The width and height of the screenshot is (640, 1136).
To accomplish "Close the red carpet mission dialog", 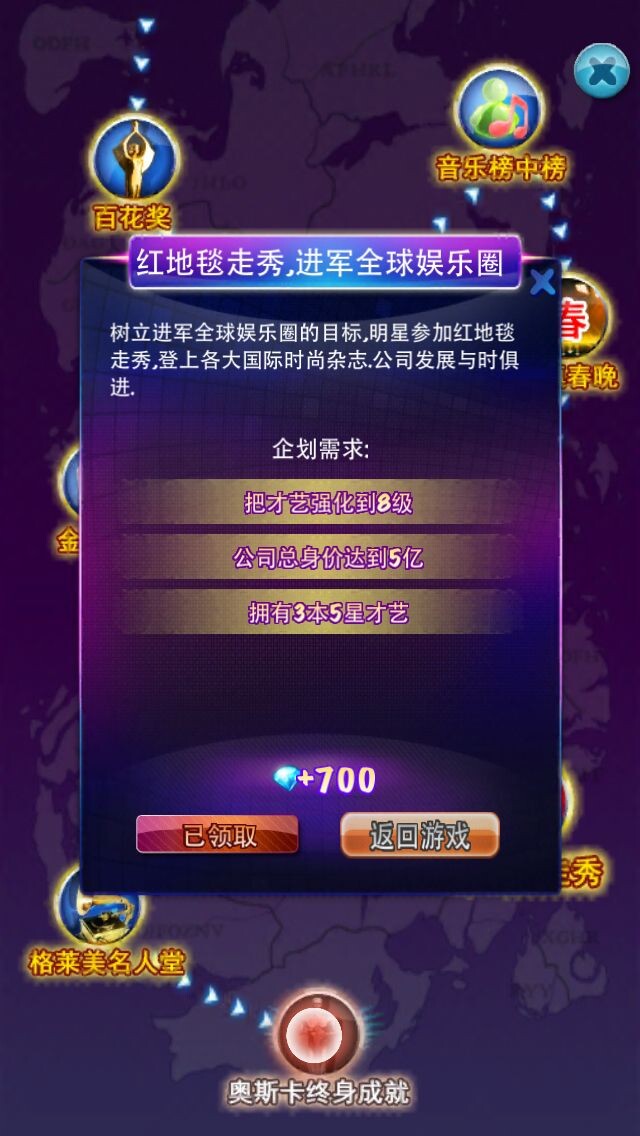I will [542, 283].
